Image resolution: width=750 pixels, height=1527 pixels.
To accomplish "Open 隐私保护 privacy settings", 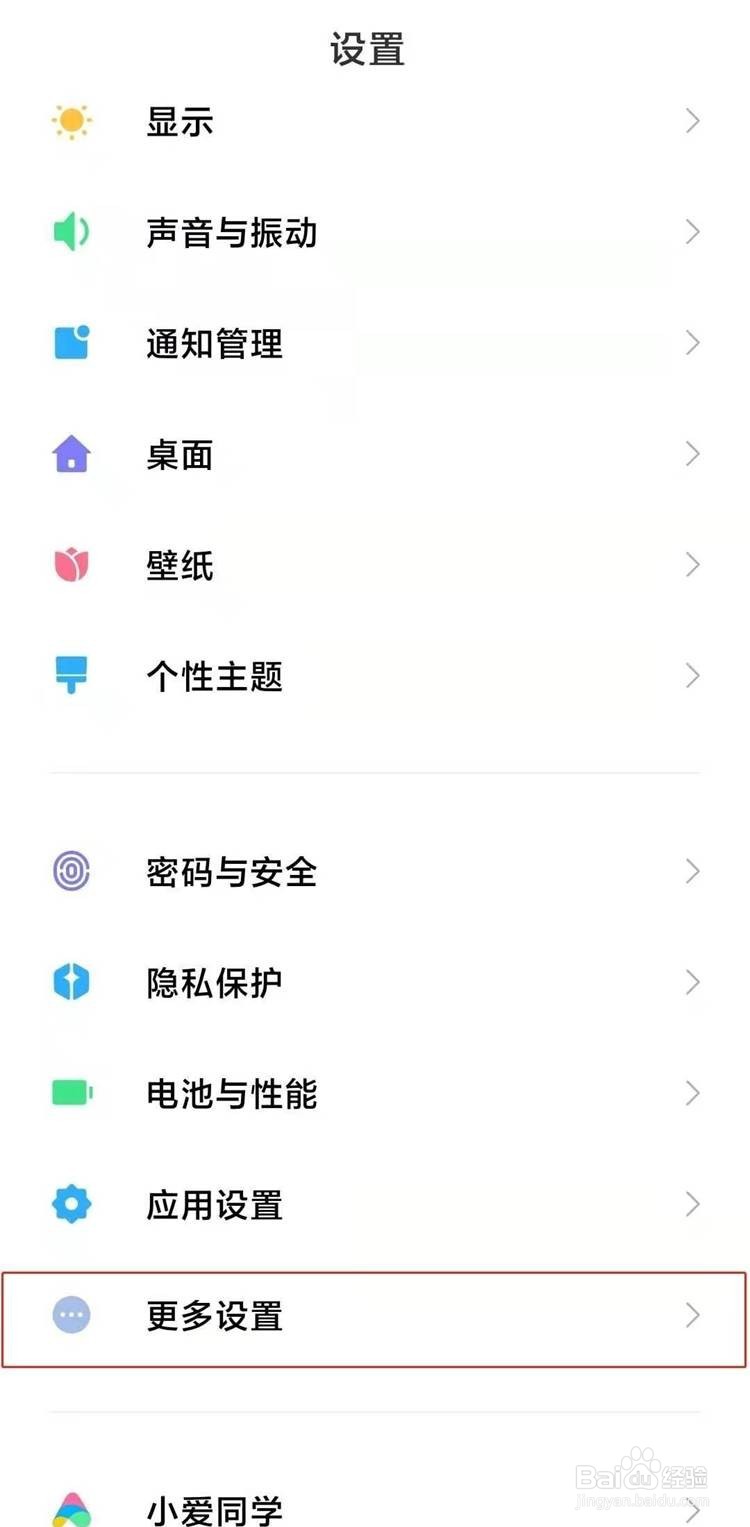I will pyautogui.click(x=375, y=983).
